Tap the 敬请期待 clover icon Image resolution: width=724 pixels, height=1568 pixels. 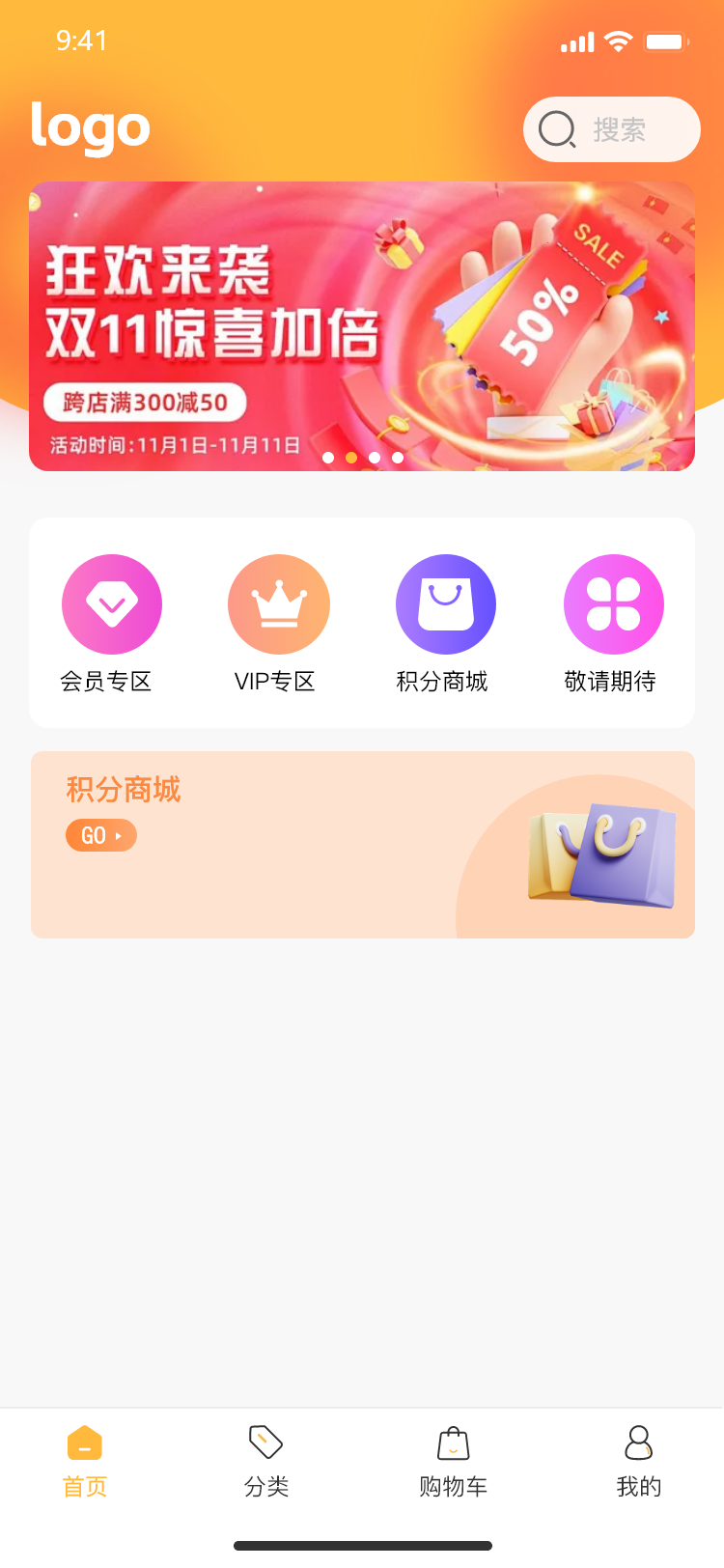point(613,603)
